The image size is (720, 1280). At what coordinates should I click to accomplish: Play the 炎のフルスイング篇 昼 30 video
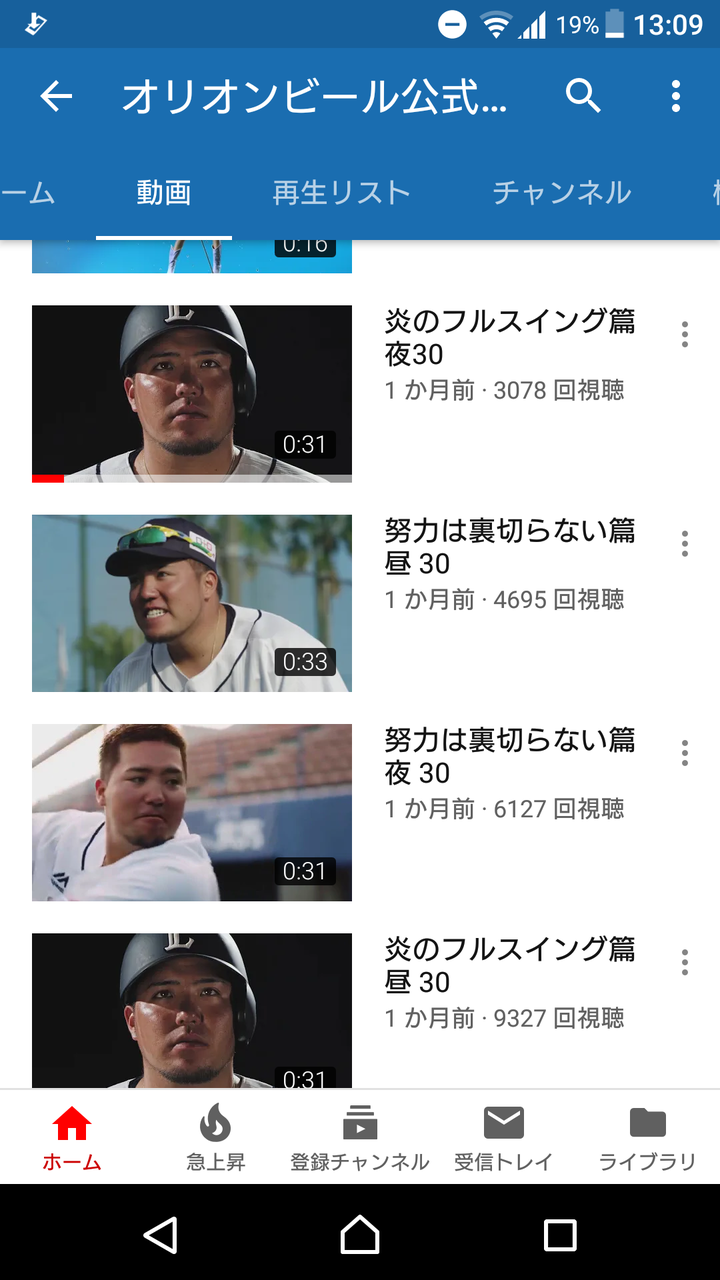click(192, 1010)
